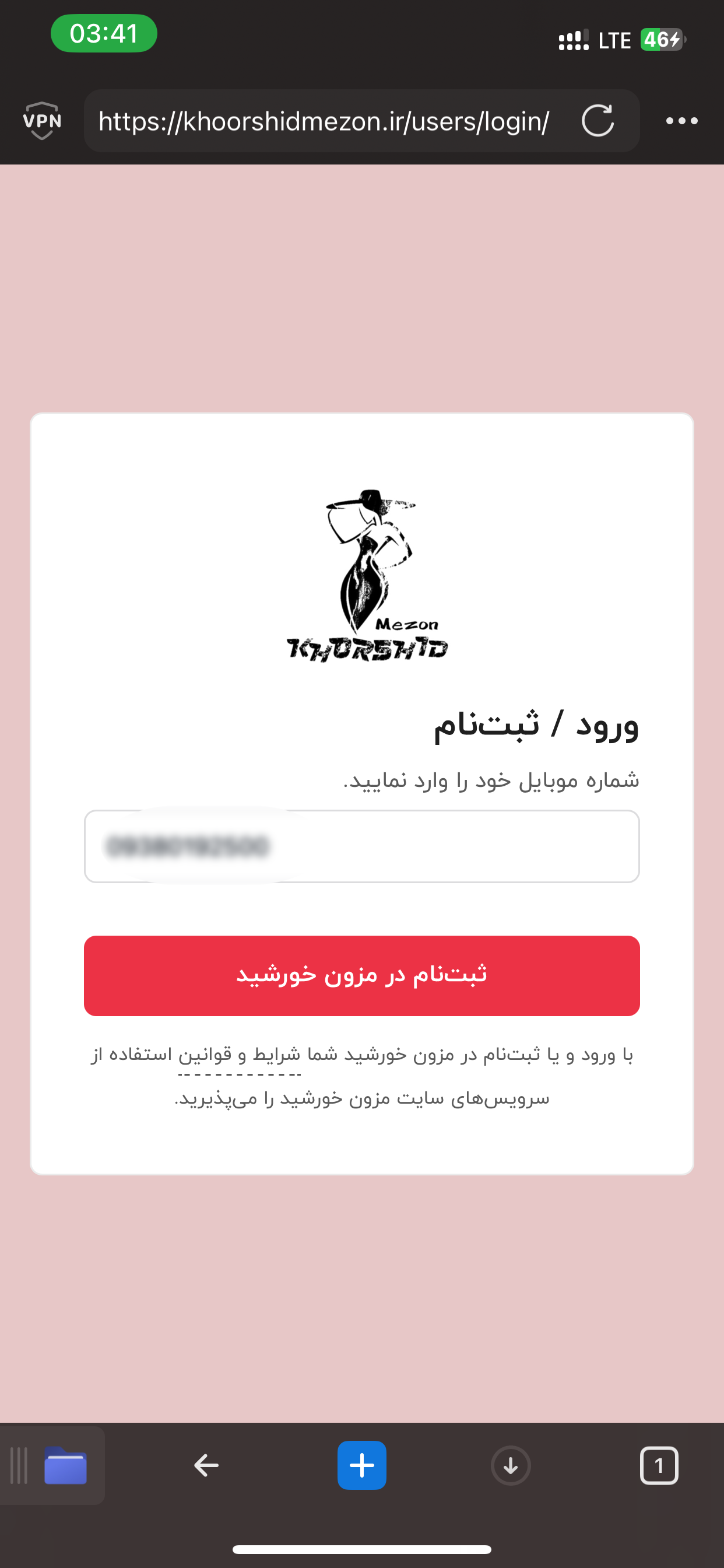Open the browser overflow menu
The image size is (724, 1568).
point(681,121)
